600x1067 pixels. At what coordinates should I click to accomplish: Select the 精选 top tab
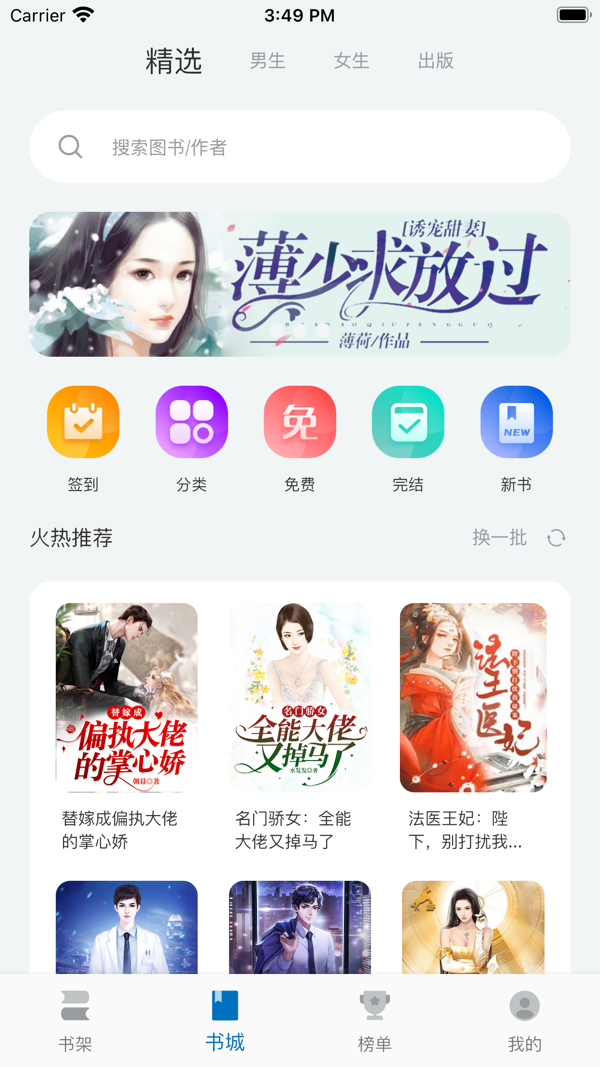(x=174, y=61)
